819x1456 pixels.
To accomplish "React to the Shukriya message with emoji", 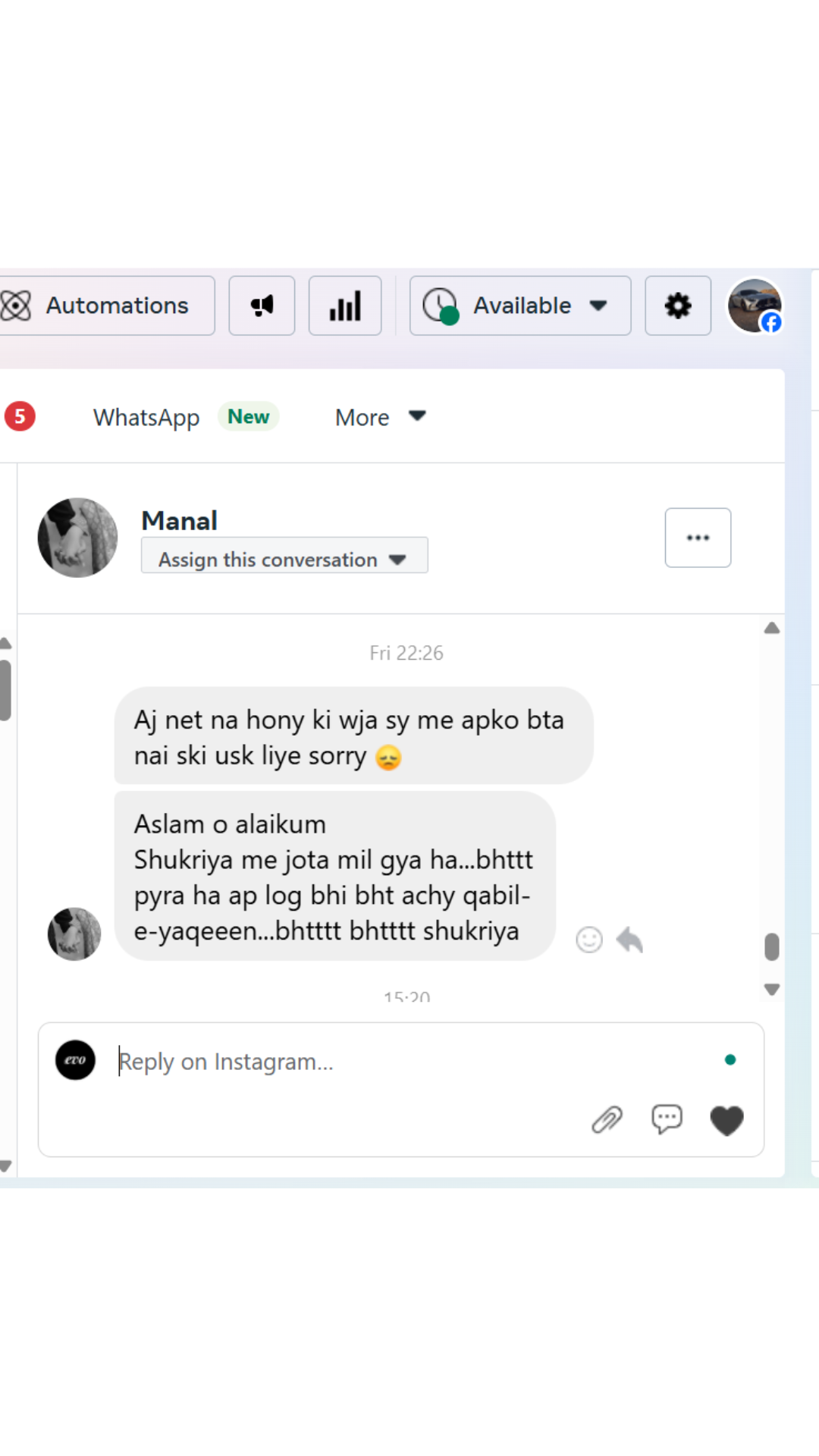I will pyautogui.click(x=589, y=940).
